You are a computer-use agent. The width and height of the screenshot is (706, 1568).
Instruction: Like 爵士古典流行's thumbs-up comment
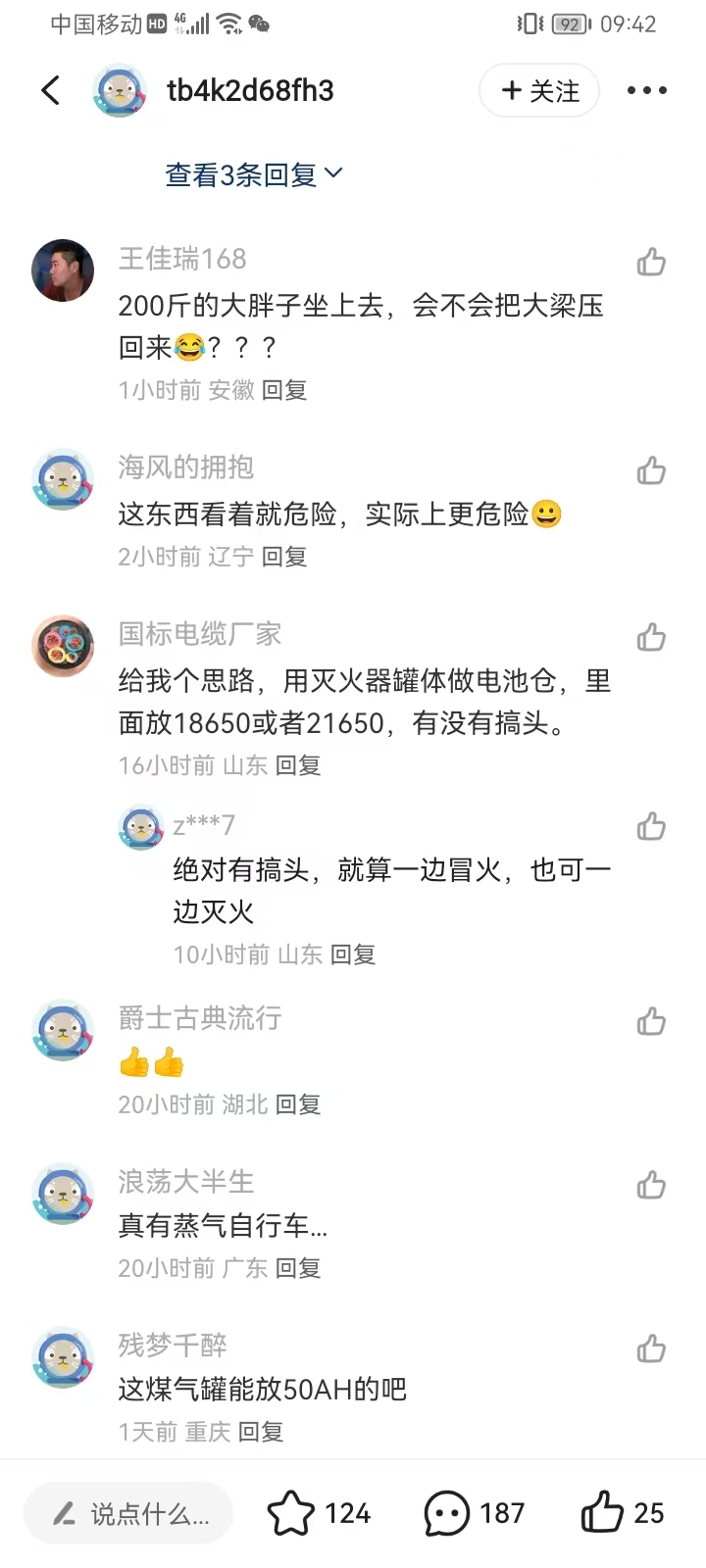[651, 1022]
